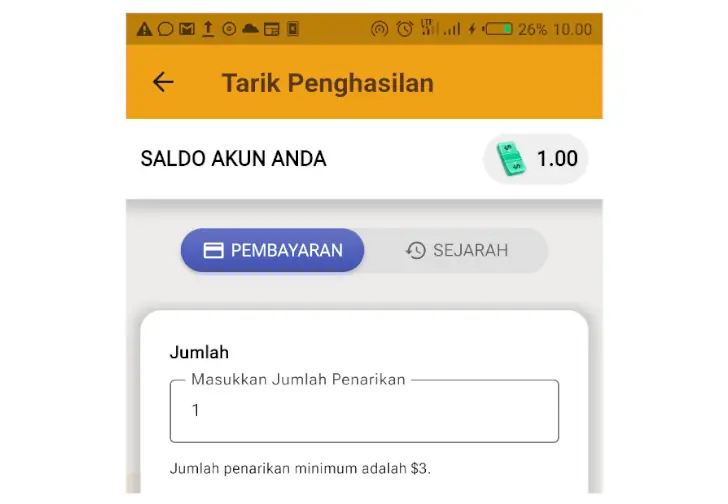This screenshot has height=504, width=728.
Task: Select the Pembayaran tab
Action: 273,251
